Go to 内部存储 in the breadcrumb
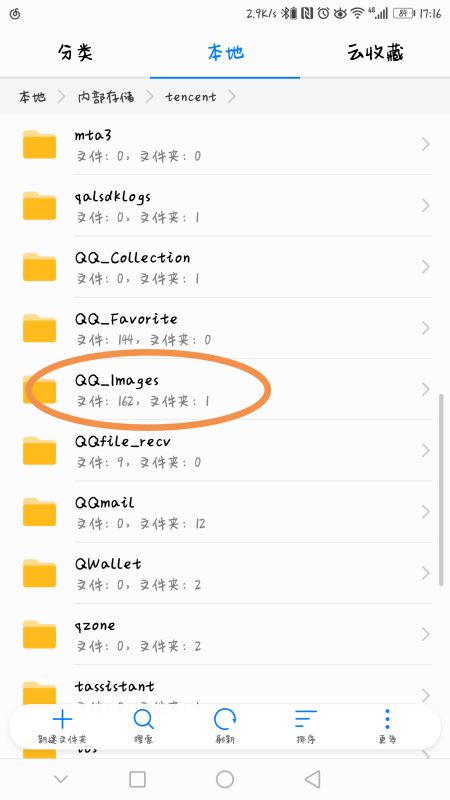Screen dimensions: 450x800 point(106,96)
